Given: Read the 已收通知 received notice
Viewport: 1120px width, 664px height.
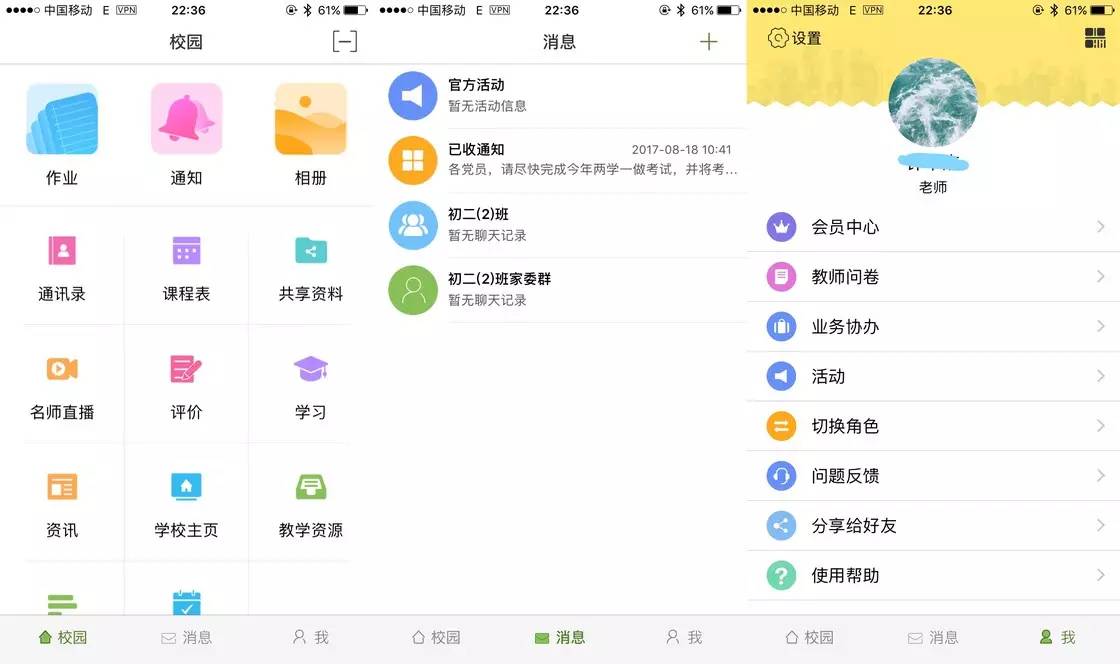Looking at the screenshot, I should click(560, 160).
